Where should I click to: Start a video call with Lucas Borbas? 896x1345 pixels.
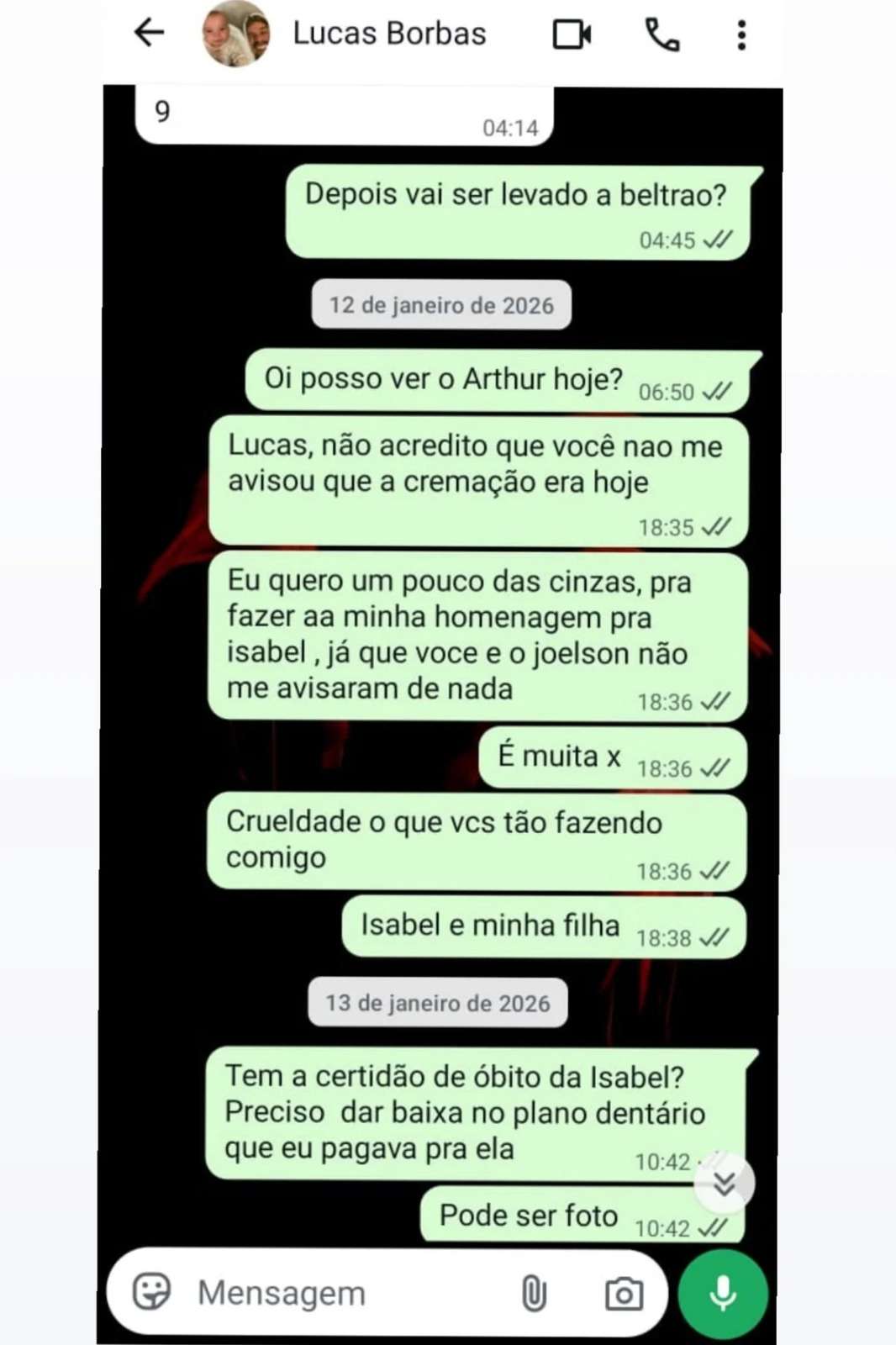tap(572, 34)
